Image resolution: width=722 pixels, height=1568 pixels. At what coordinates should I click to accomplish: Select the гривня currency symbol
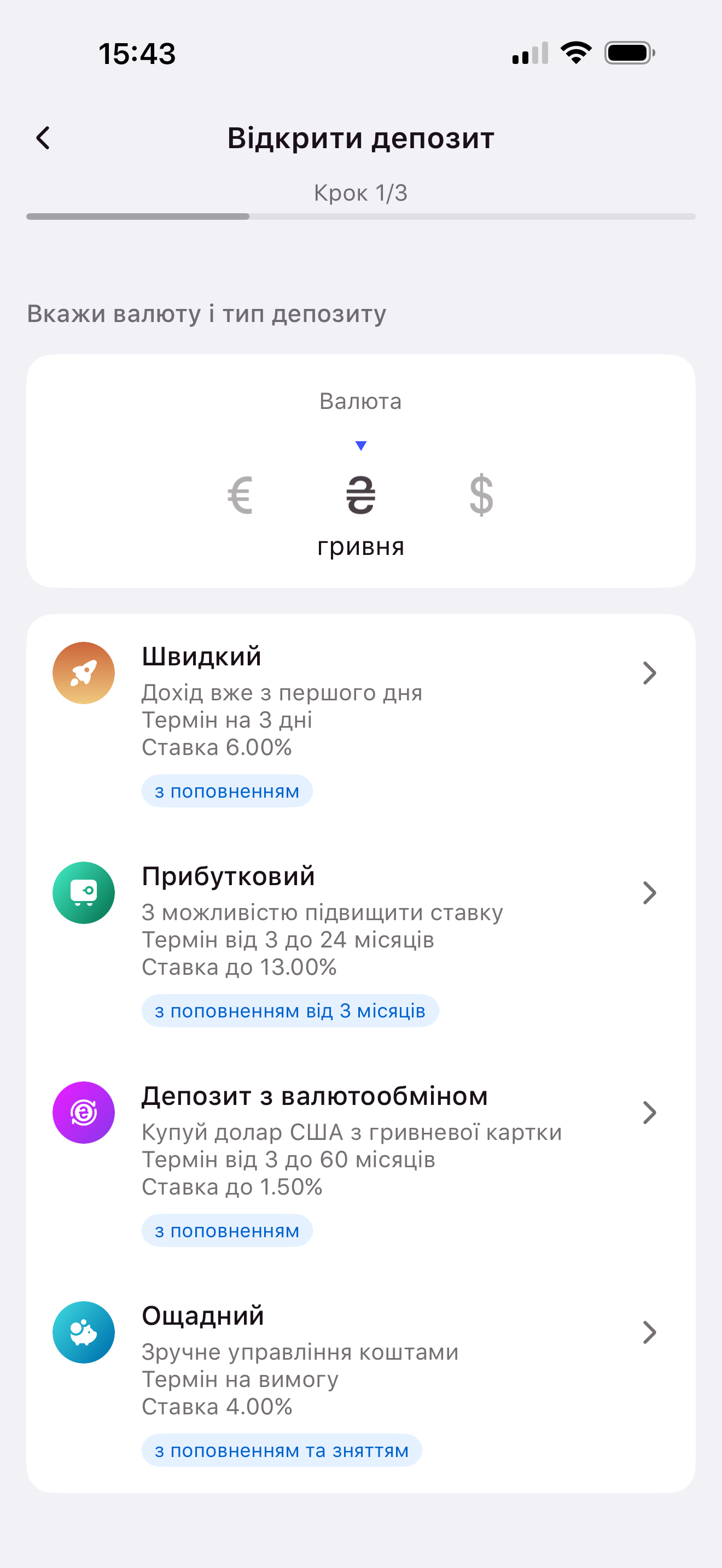pos(360,495)
